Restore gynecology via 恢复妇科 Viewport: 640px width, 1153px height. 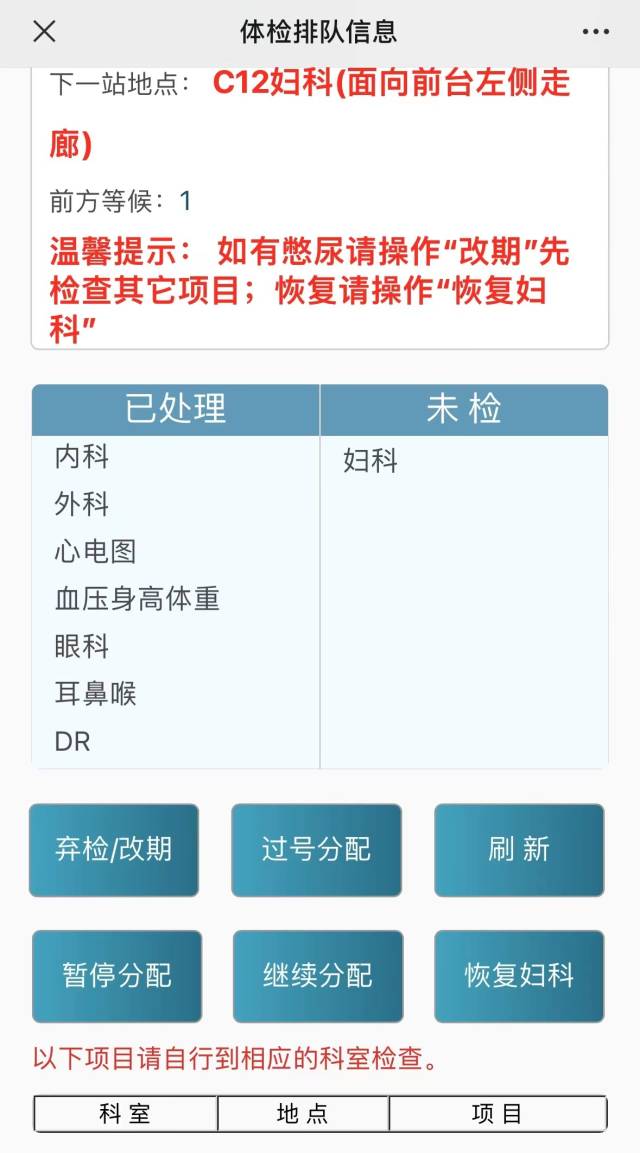pyautogui.click(x=519, y=976)
